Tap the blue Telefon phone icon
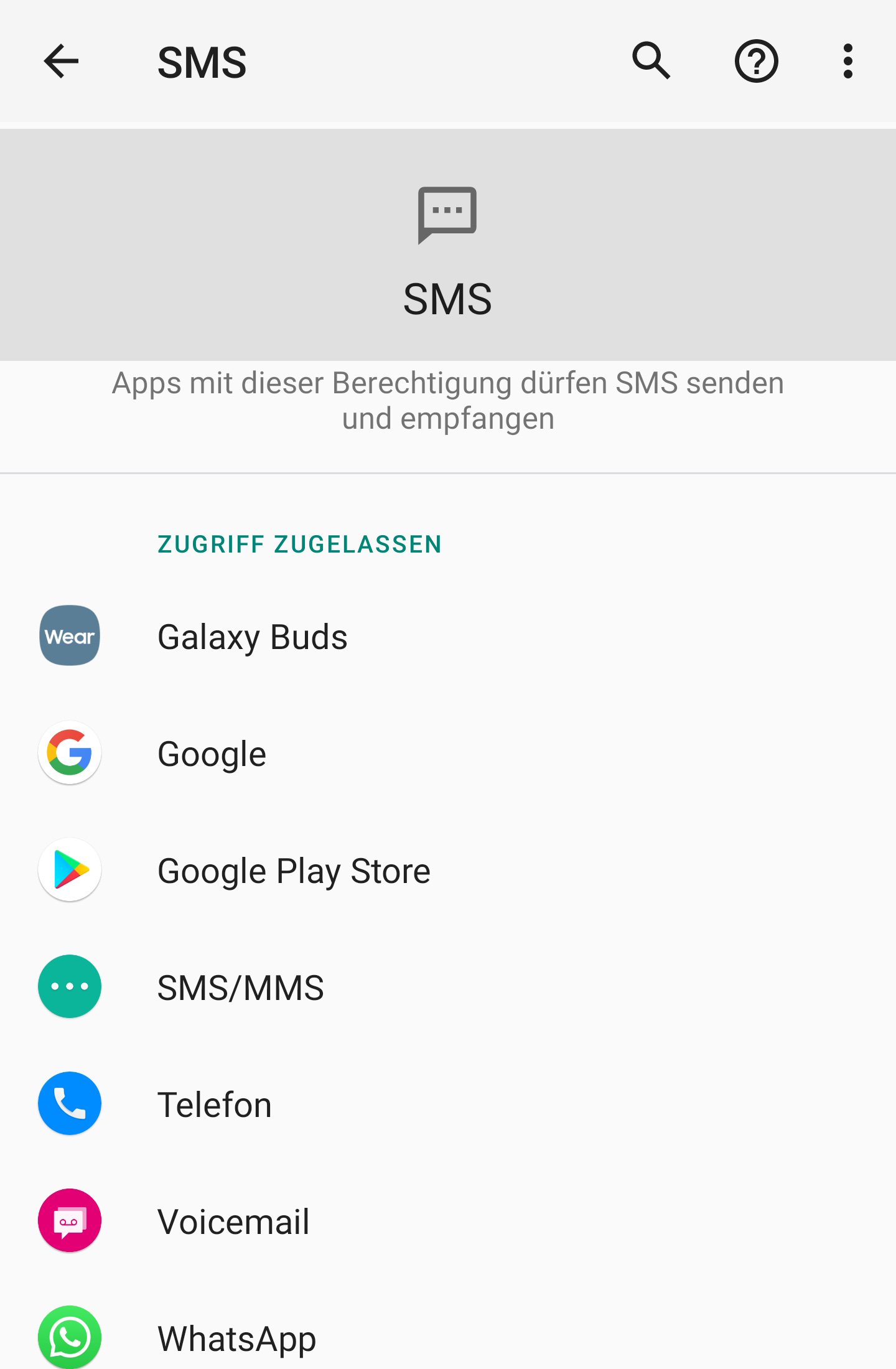 tap(69, 1103)
